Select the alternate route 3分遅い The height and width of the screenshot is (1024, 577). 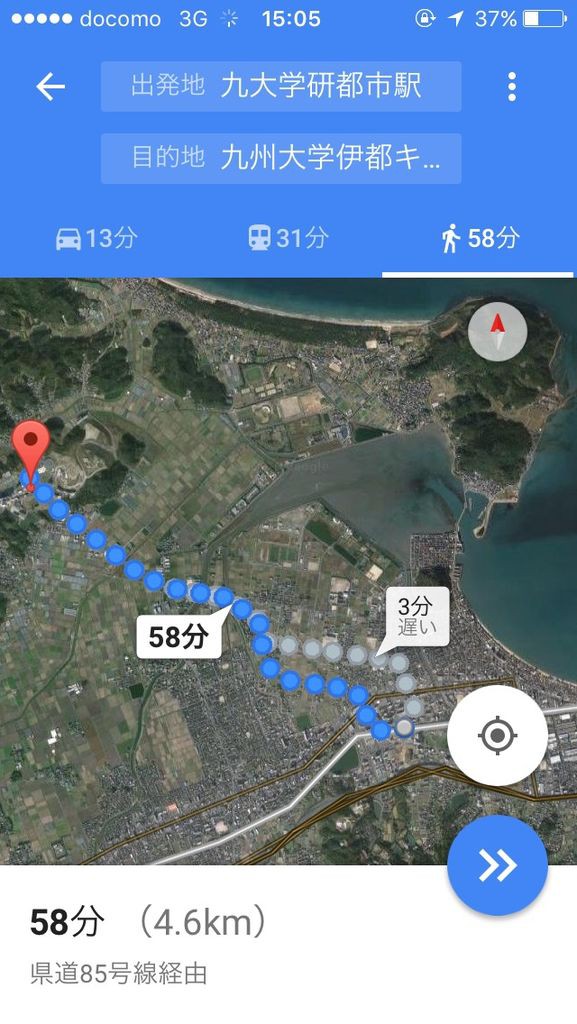tap(416, 617)
